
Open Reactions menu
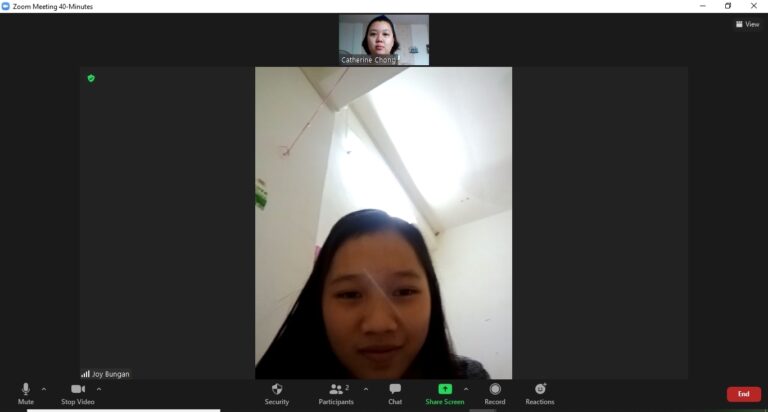540,392
